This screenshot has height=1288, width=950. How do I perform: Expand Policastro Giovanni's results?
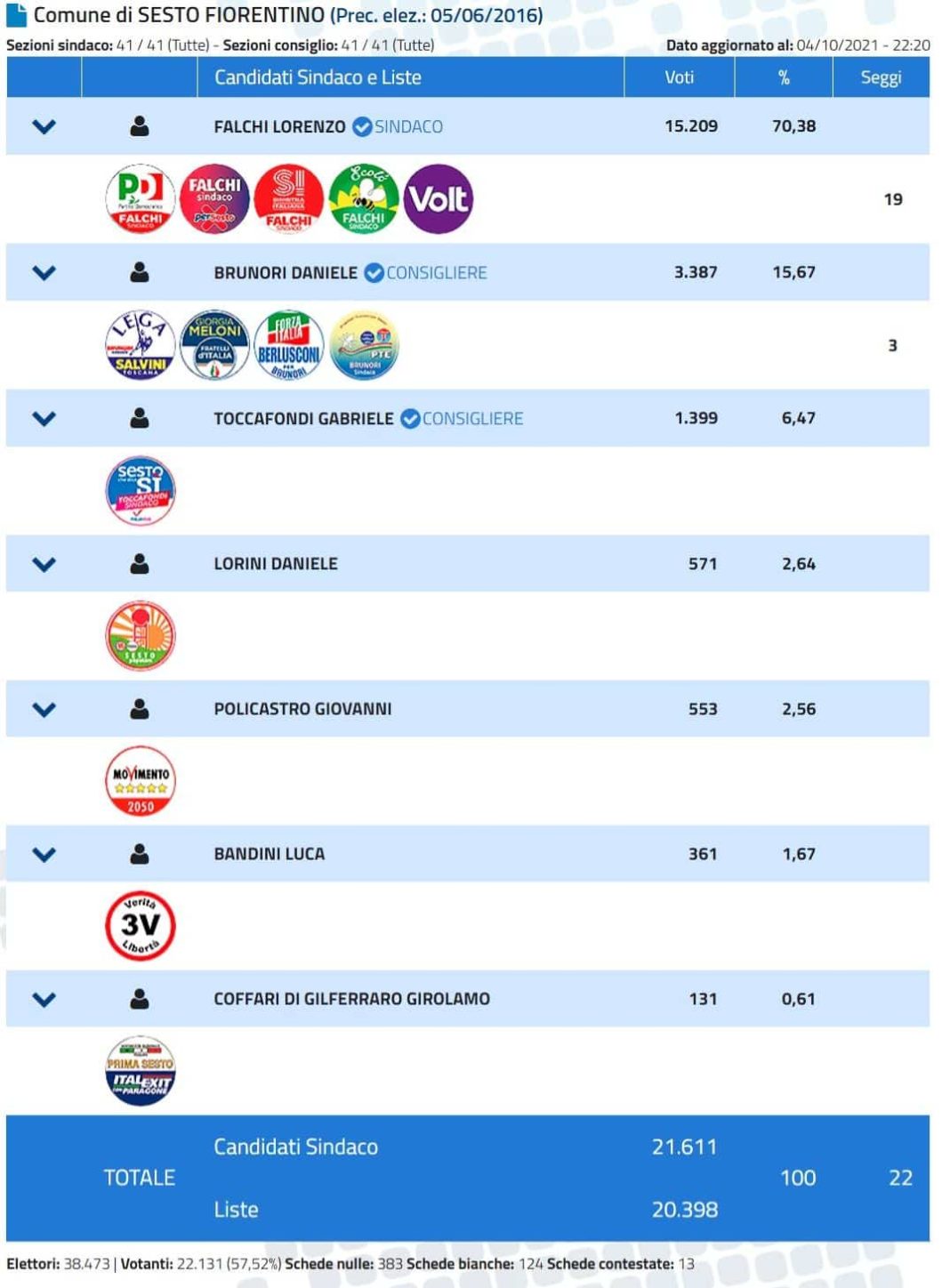[44, 709]
